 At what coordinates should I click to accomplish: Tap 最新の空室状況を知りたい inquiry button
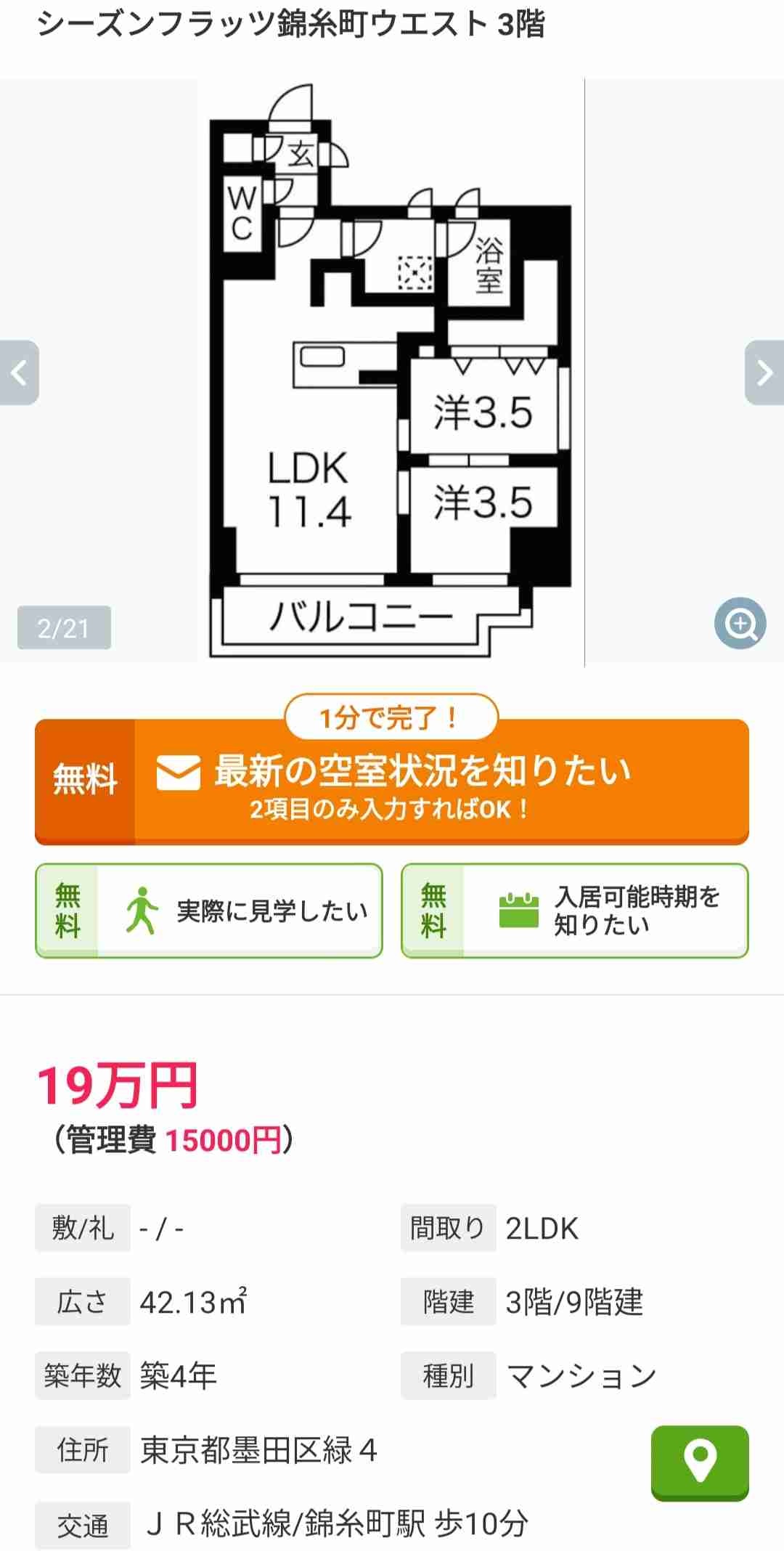[392, 781]
